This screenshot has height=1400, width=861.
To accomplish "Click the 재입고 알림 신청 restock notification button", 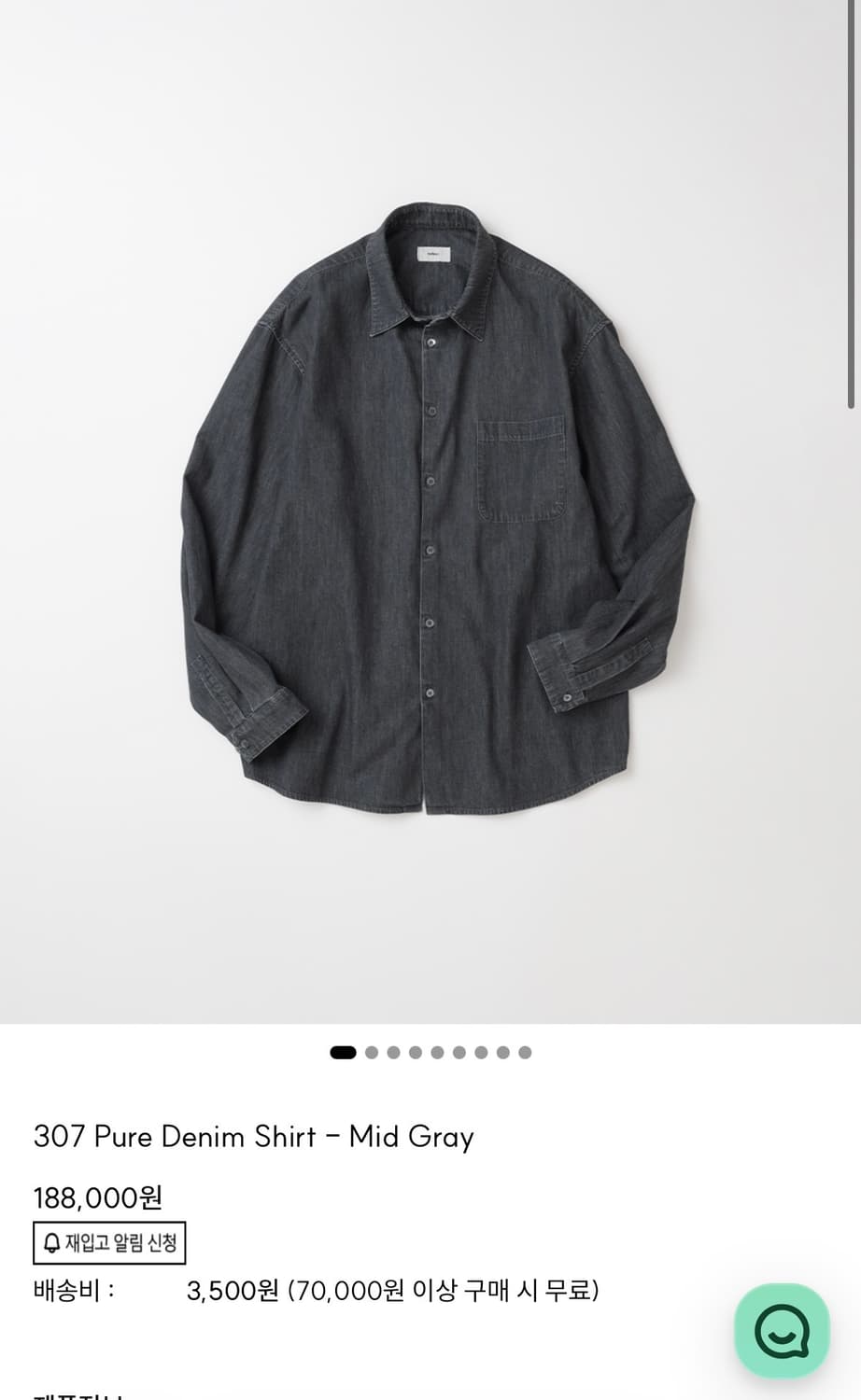I will pos(109,1243).
